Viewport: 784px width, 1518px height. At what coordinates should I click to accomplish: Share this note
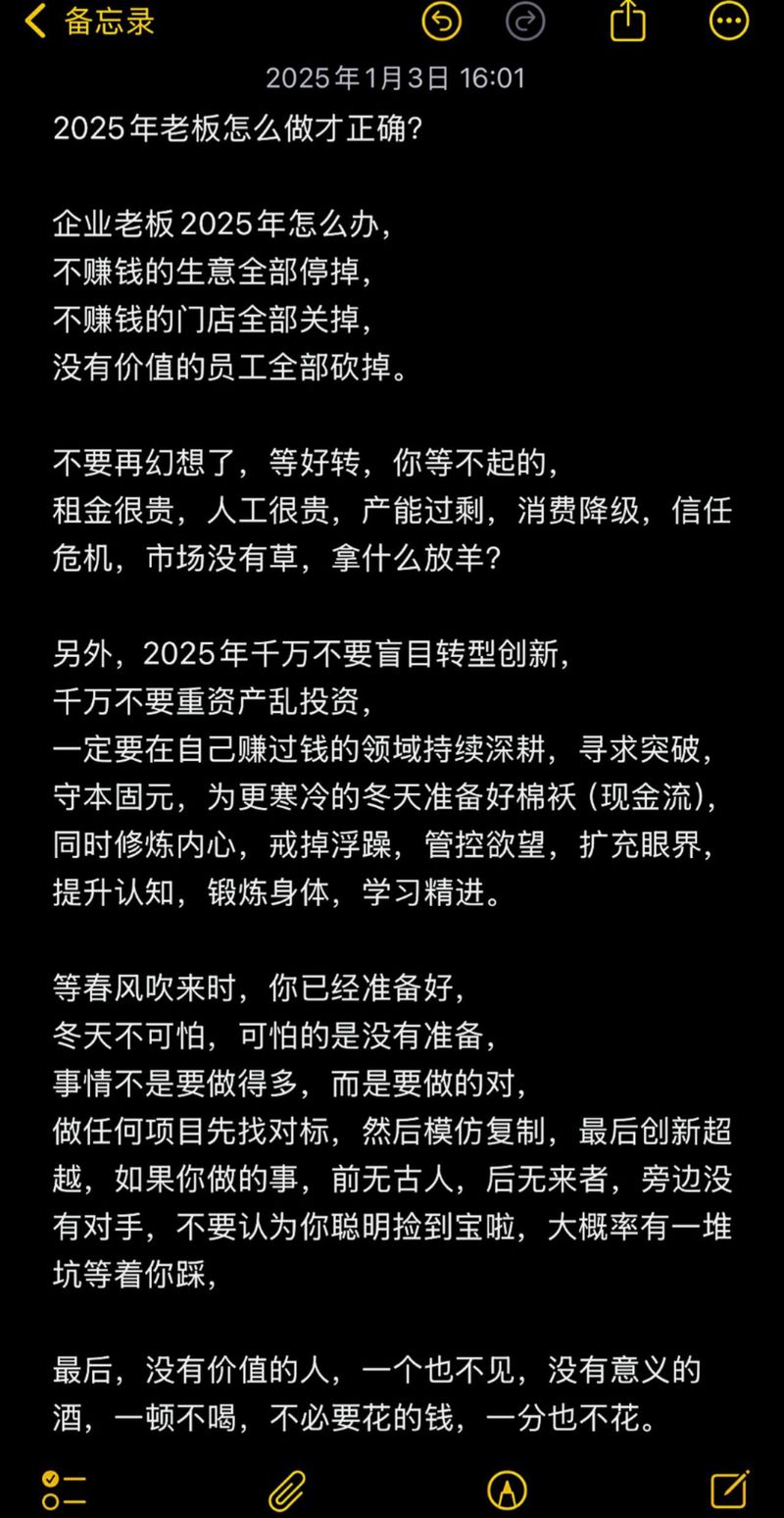click(627, 21)
